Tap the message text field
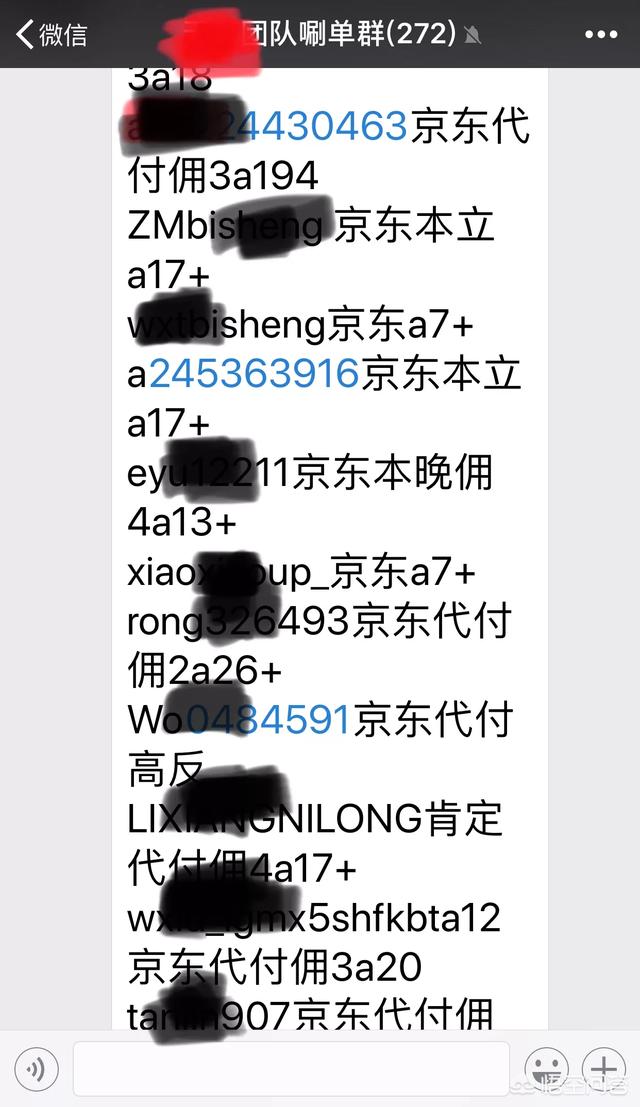Viewport: 640px width, 1107px height. tap(291, 1069)
